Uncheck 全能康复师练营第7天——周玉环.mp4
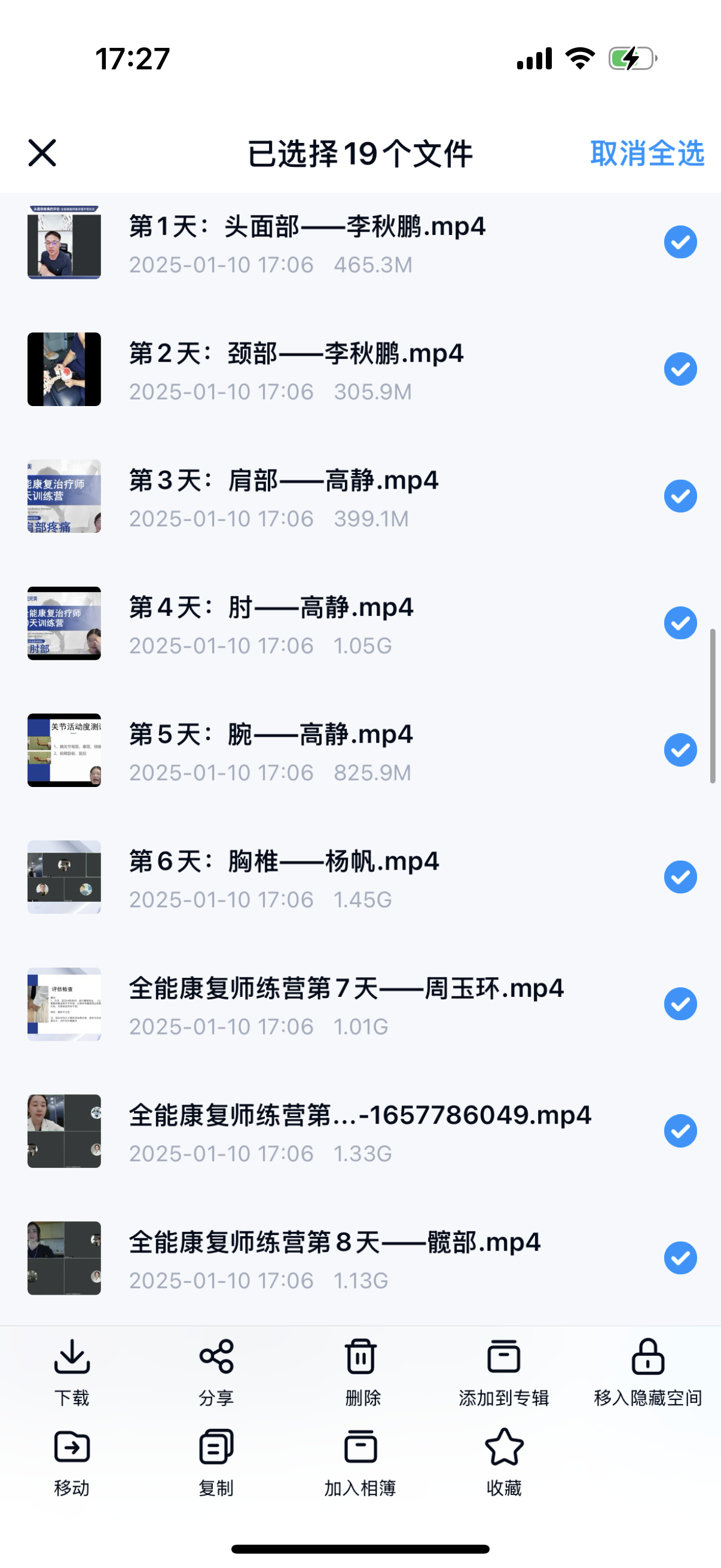Screen dimensions: 721x1568 click(x=680, y=1004)
